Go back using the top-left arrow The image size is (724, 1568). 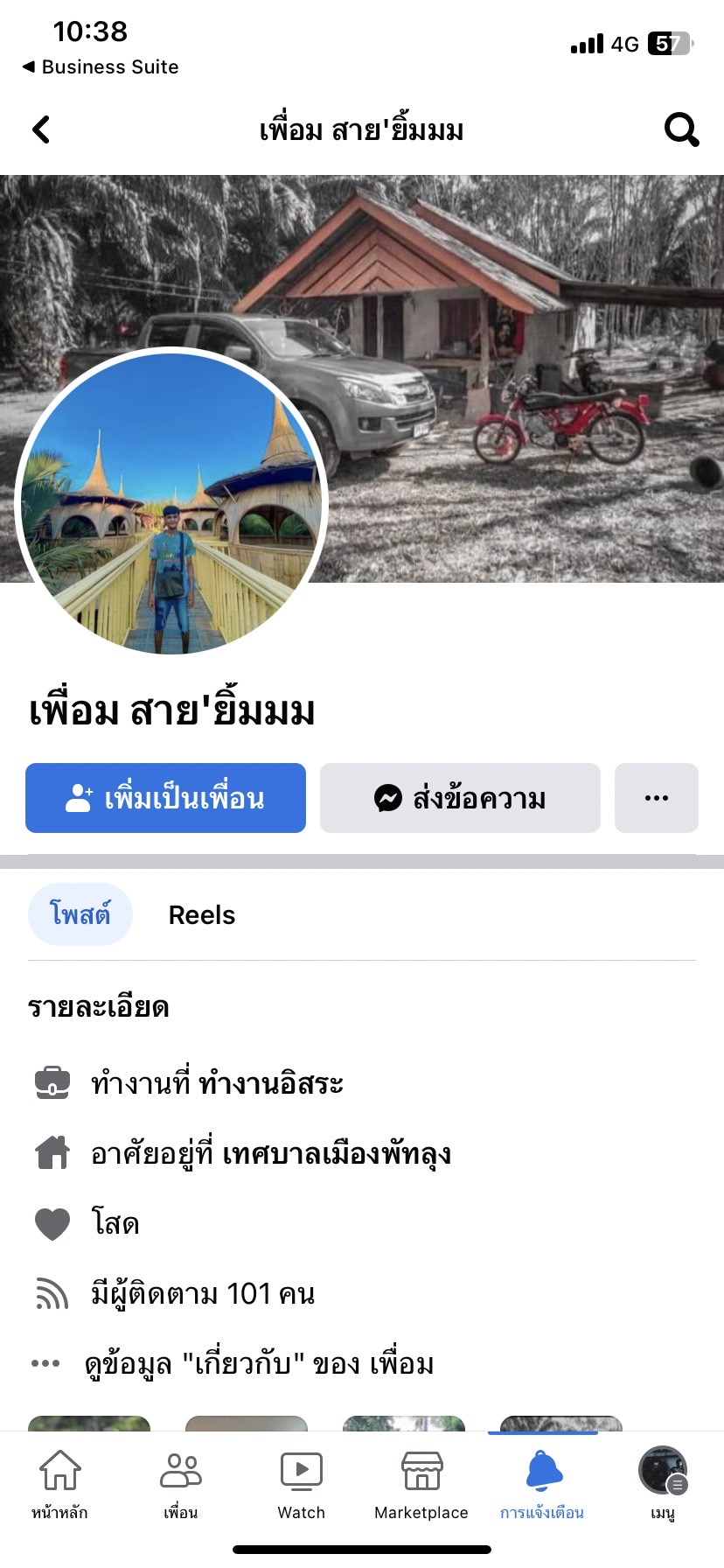tap(41, 129)
